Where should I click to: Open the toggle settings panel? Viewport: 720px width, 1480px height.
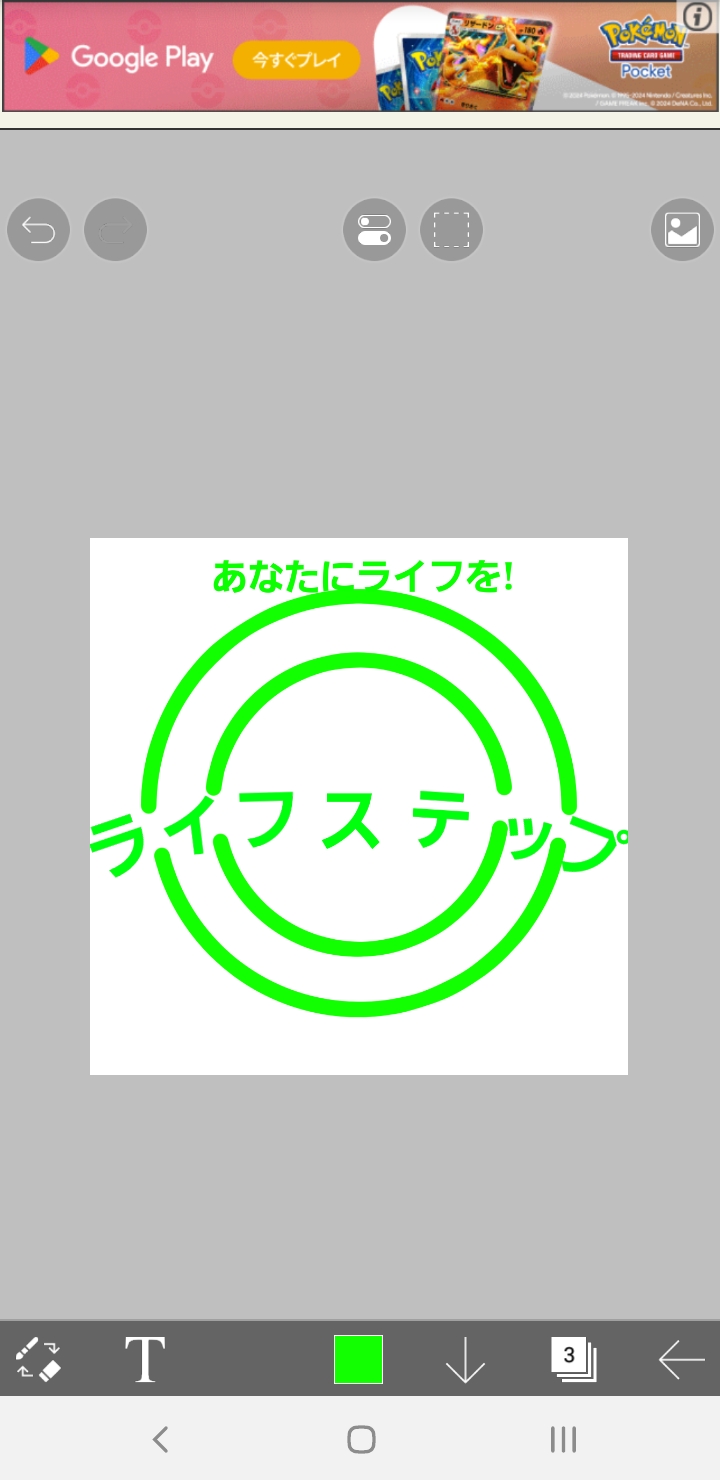[x=374, y=231]
